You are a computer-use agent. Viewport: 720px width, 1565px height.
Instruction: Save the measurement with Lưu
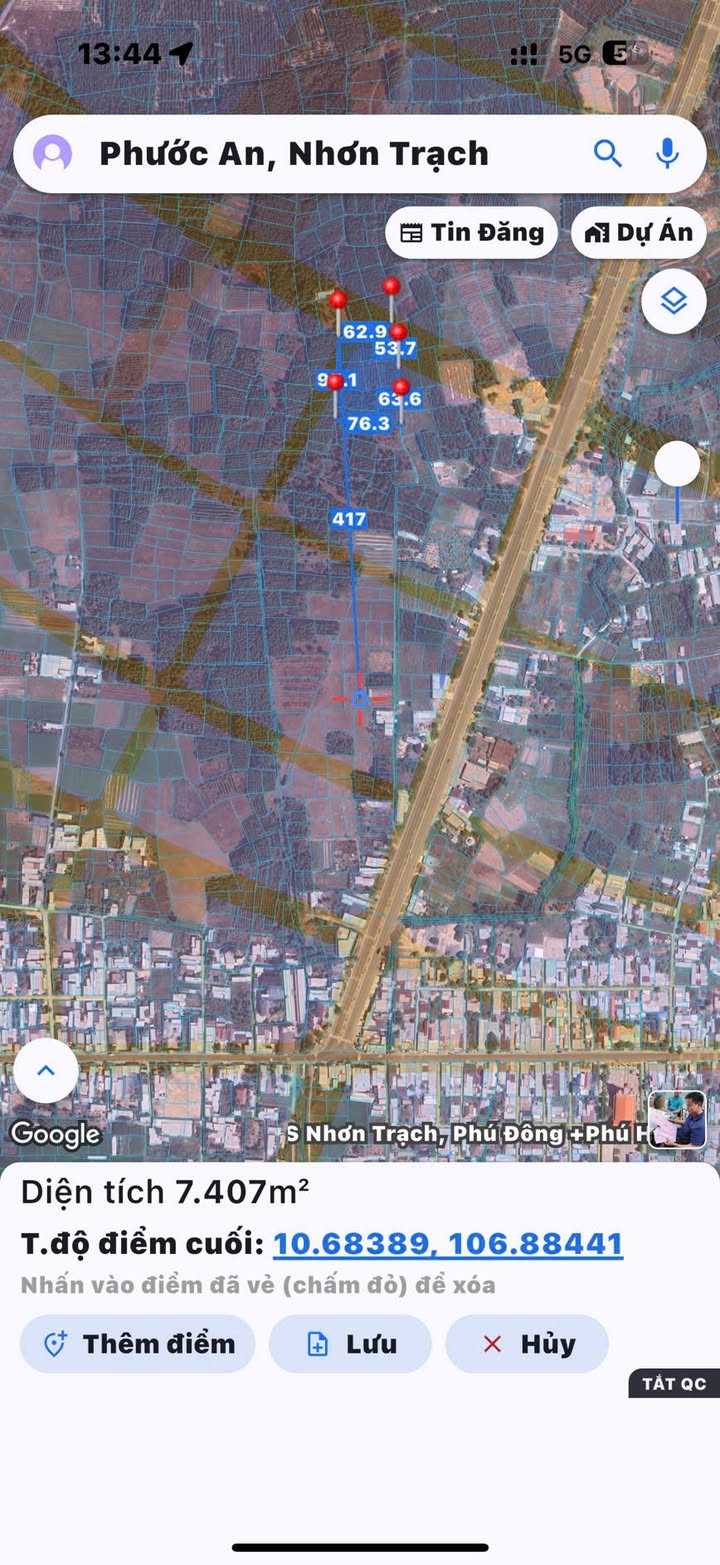click(x=350, y=1344)
